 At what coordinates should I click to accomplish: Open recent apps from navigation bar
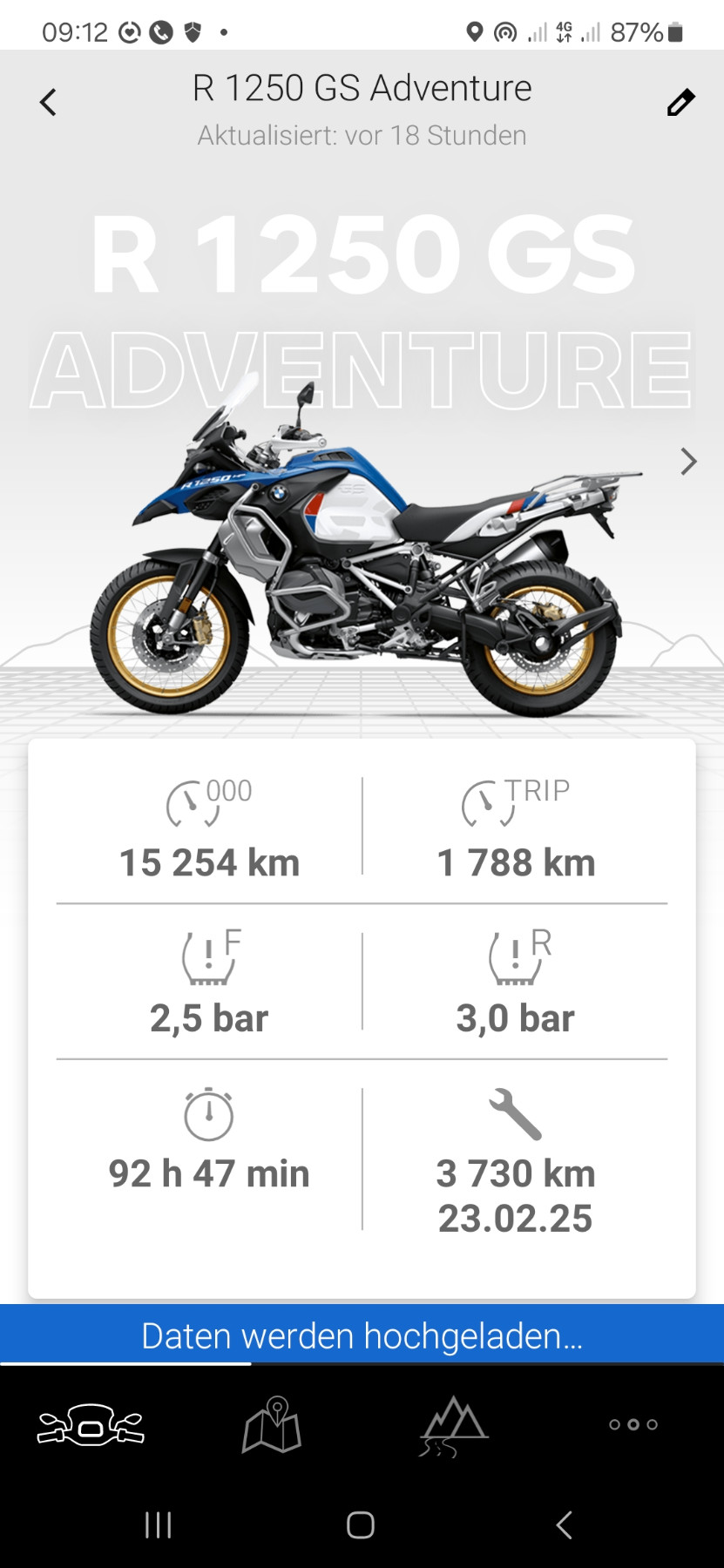158,1525
